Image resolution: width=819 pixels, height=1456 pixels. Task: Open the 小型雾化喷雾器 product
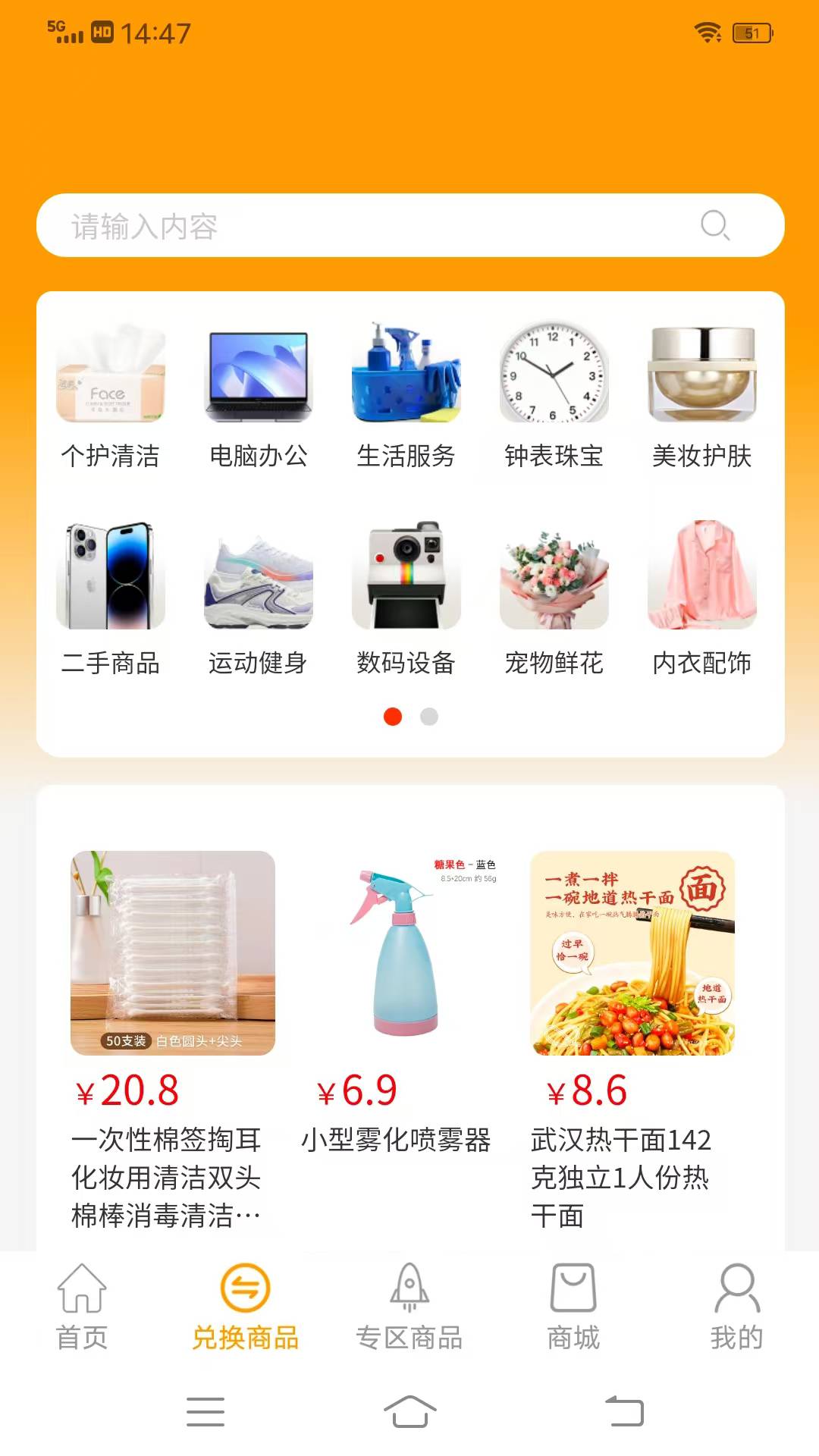[397, 986]
